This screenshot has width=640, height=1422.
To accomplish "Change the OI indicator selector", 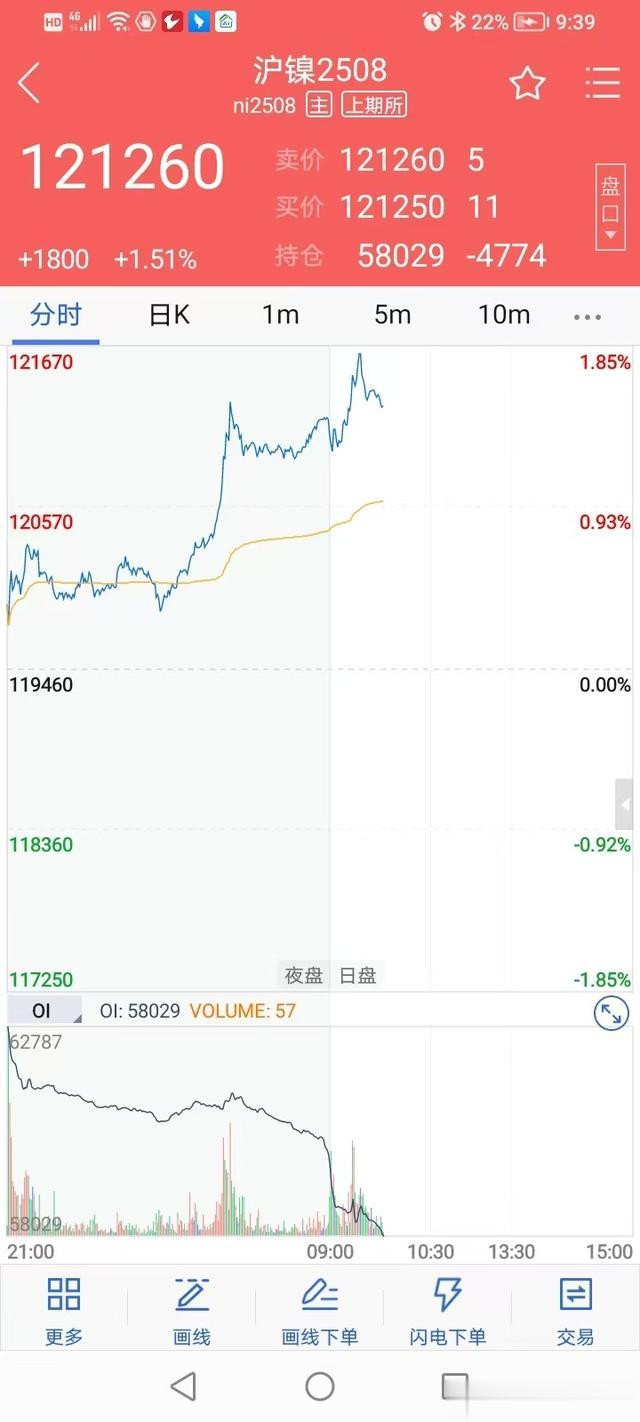I will coord(48,1011).
